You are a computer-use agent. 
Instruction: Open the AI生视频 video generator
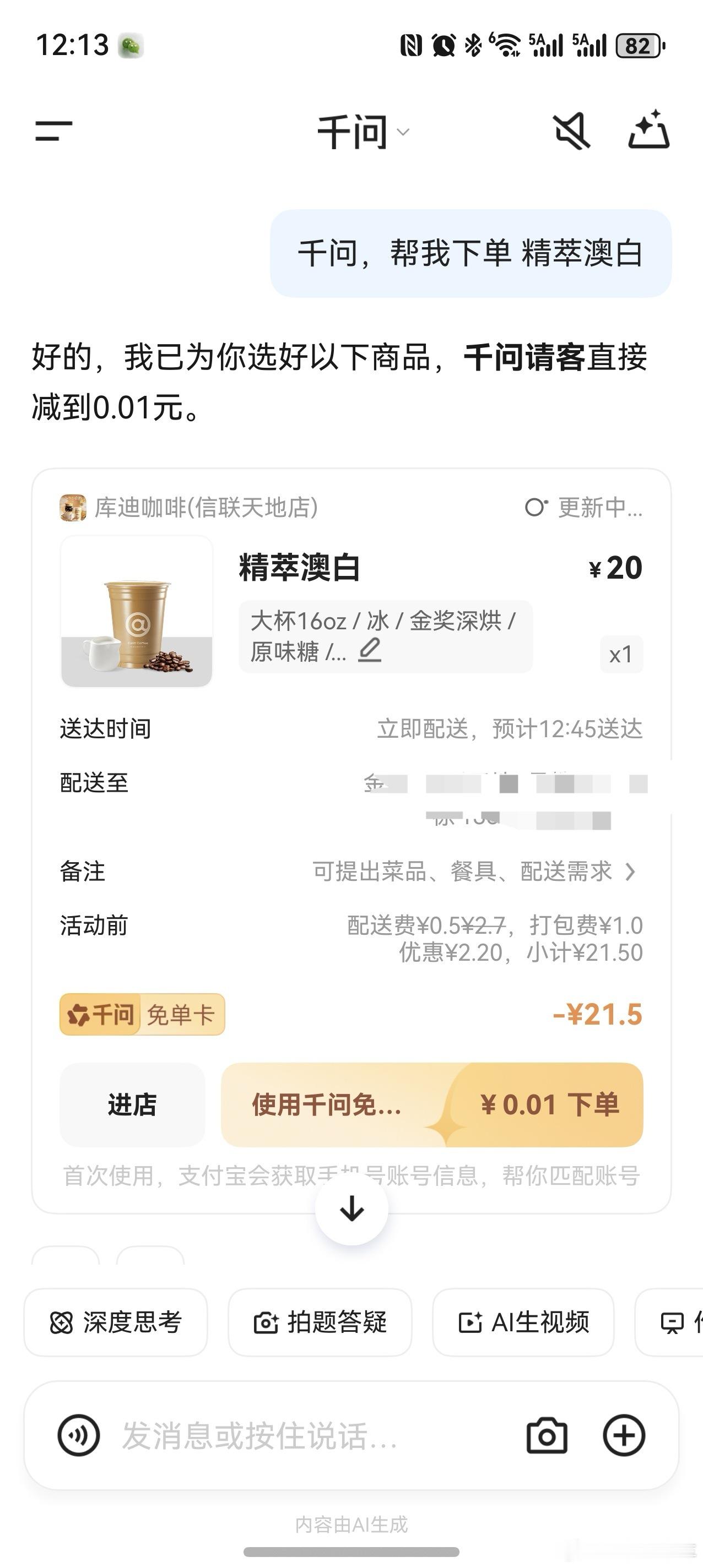click(x=524, y=1322)
